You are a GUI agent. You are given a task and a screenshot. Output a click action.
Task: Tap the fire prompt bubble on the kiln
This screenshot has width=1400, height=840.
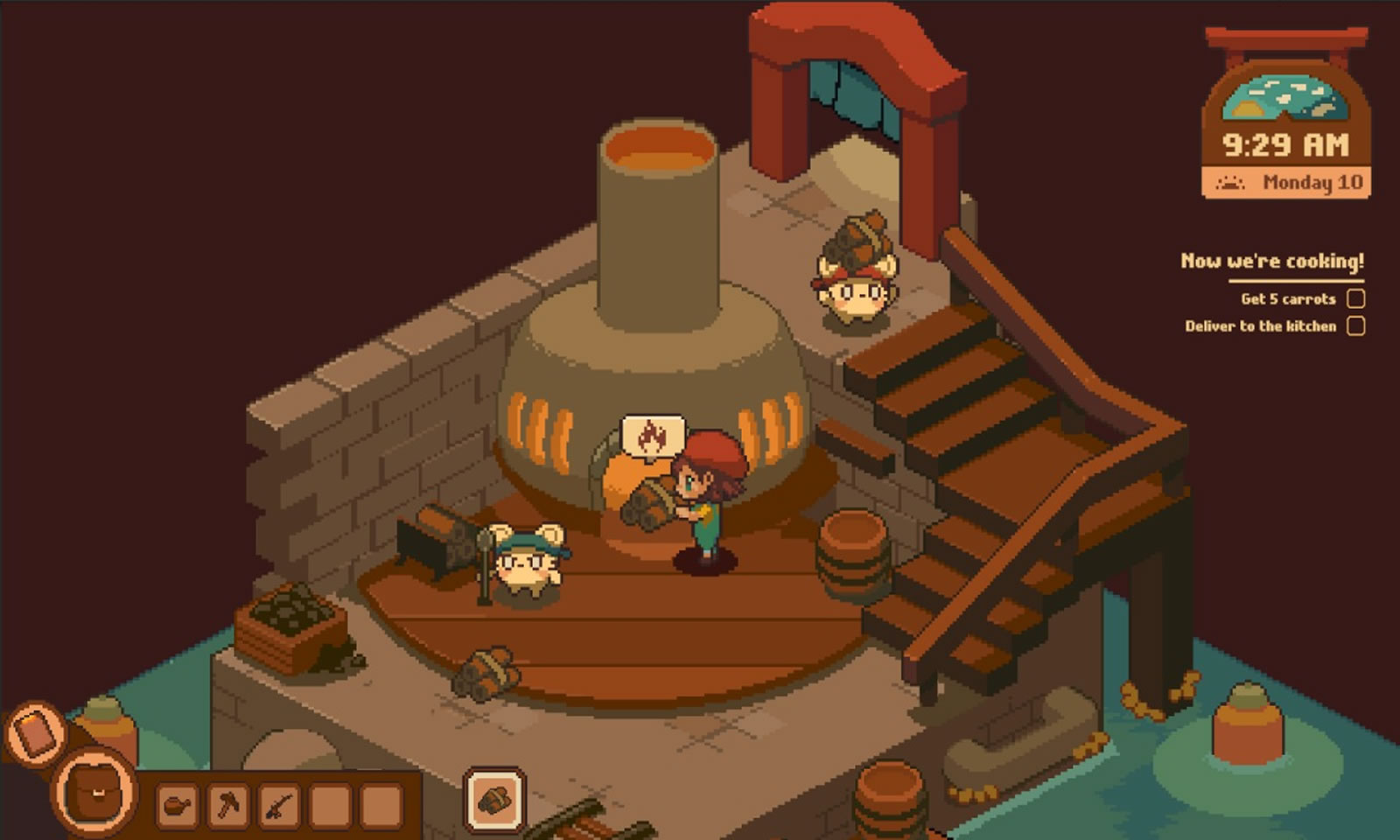pos(652,435)
